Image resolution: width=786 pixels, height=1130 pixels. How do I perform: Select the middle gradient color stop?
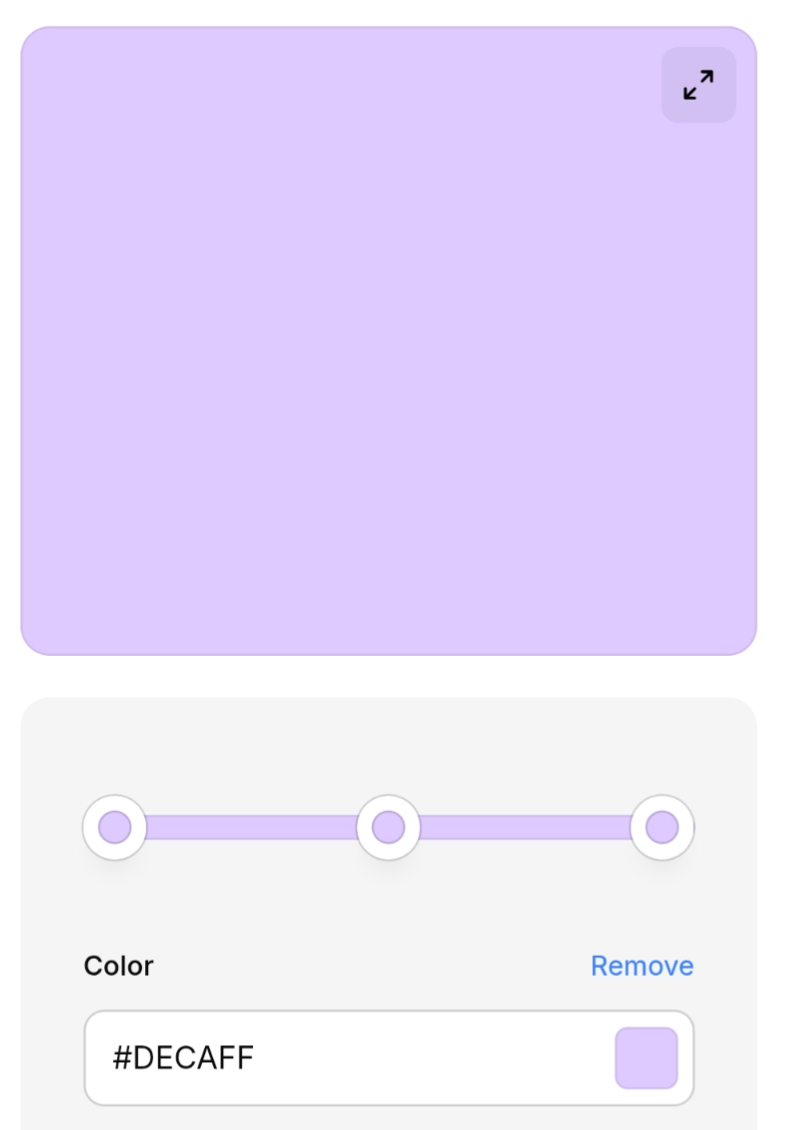(388, 827)
